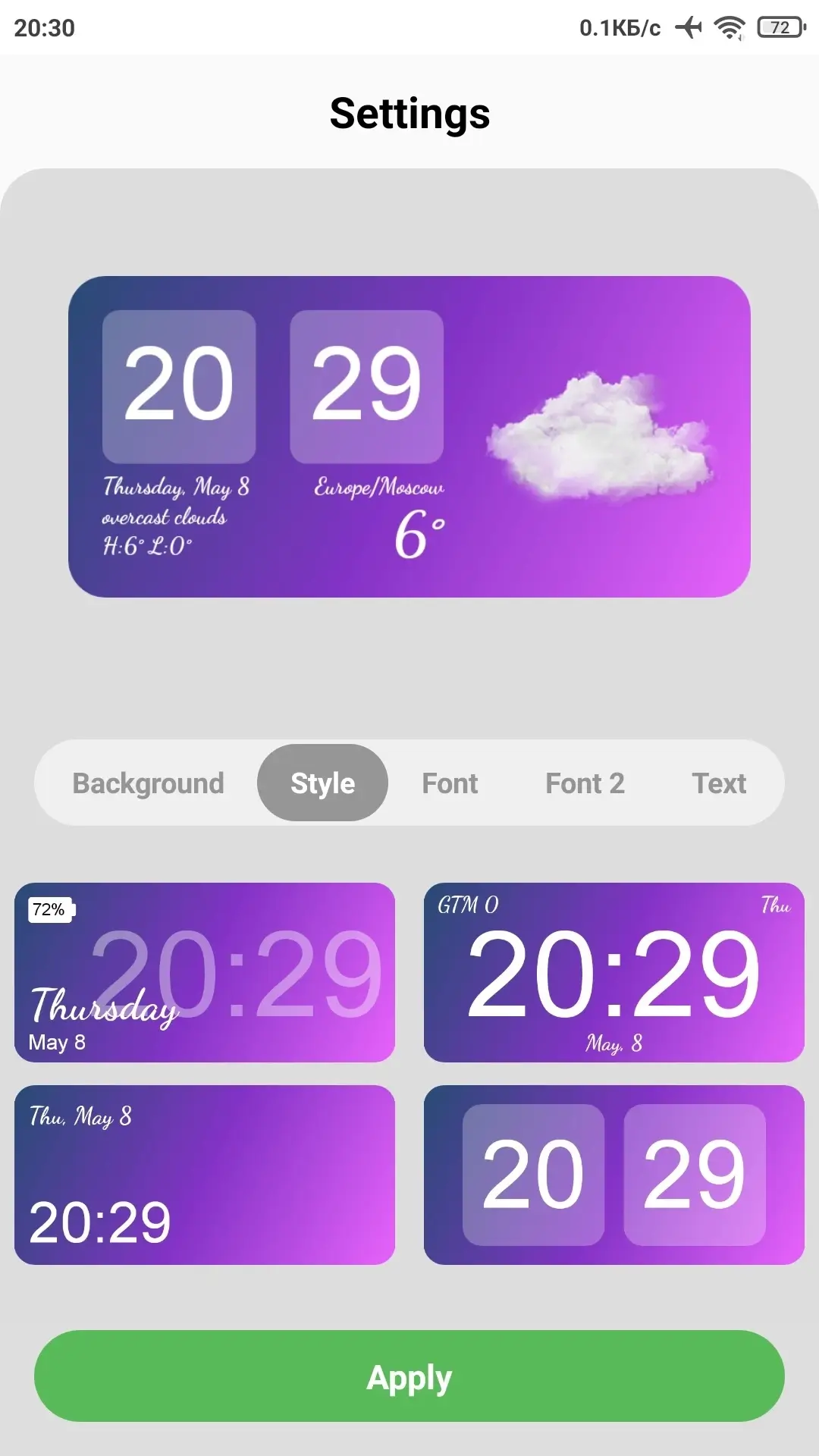The width and height of the screenshot is (819, 1456).
Task: Apply the widget settings
Action: pyautogui.click(x=409, y=1376)
